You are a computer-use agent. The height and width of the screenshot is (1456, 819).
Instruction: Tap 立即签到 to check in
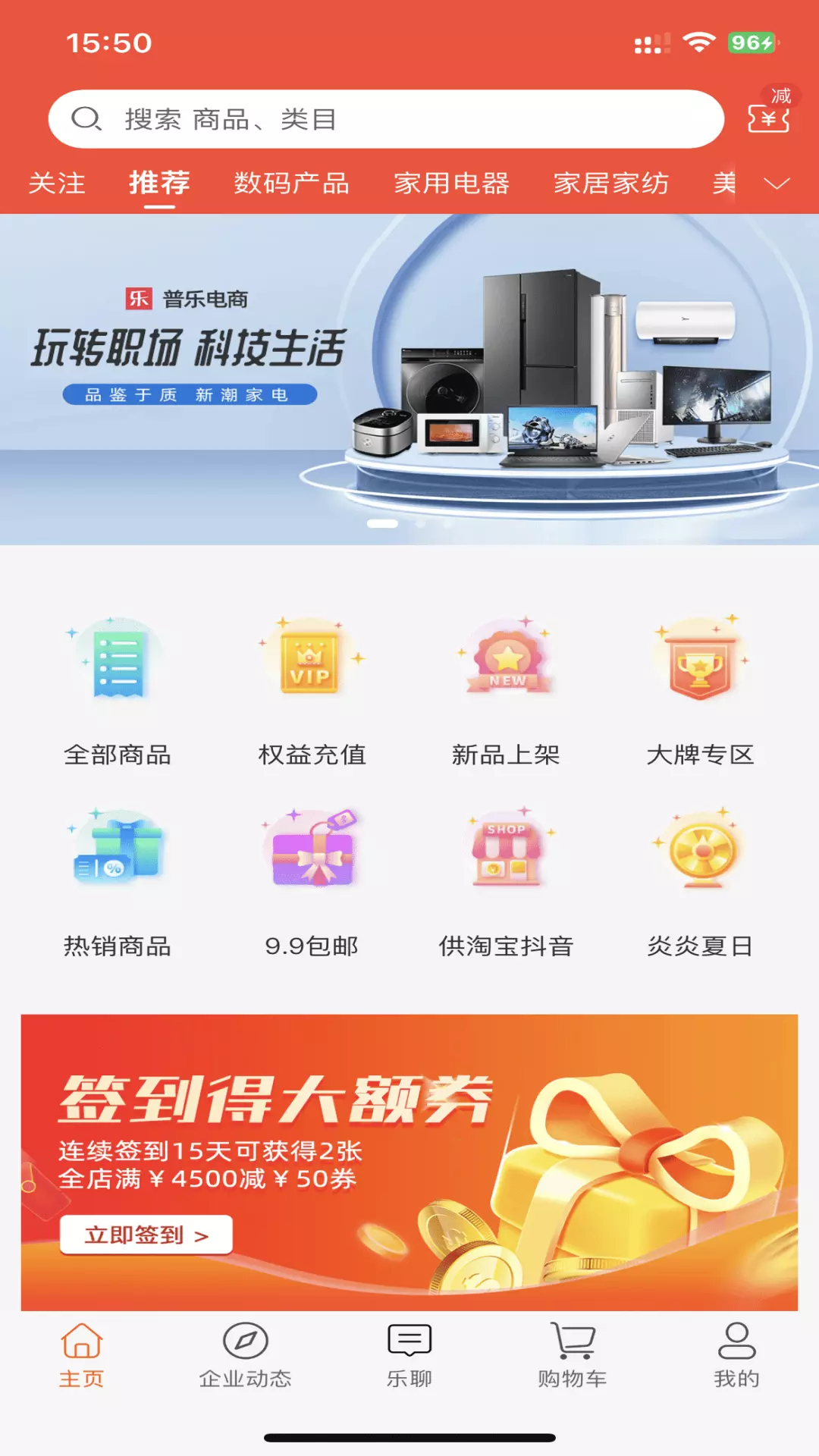(146, 1235)
